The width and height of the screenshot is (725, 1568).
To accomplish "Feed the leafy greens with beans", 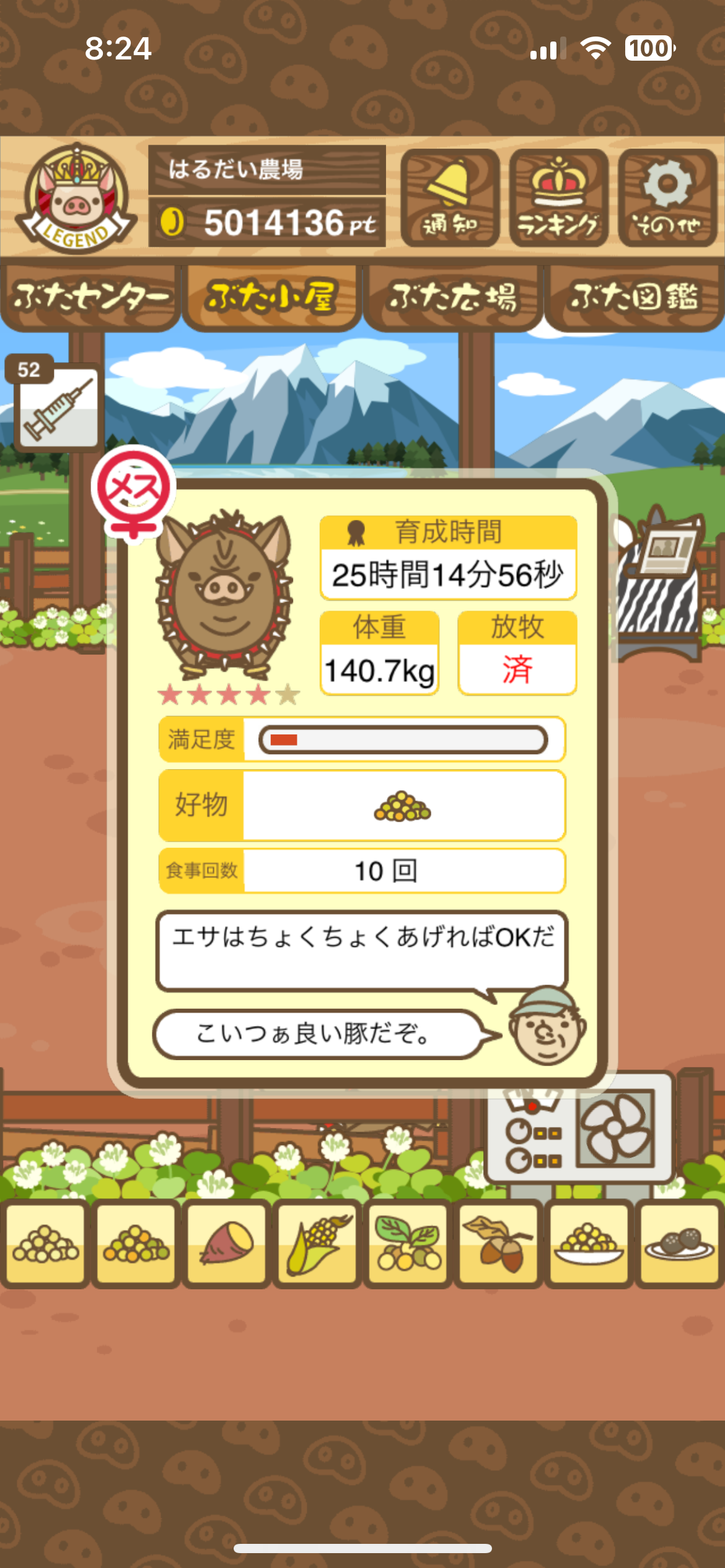I will pyautogui.click(x=408, y=1243).
